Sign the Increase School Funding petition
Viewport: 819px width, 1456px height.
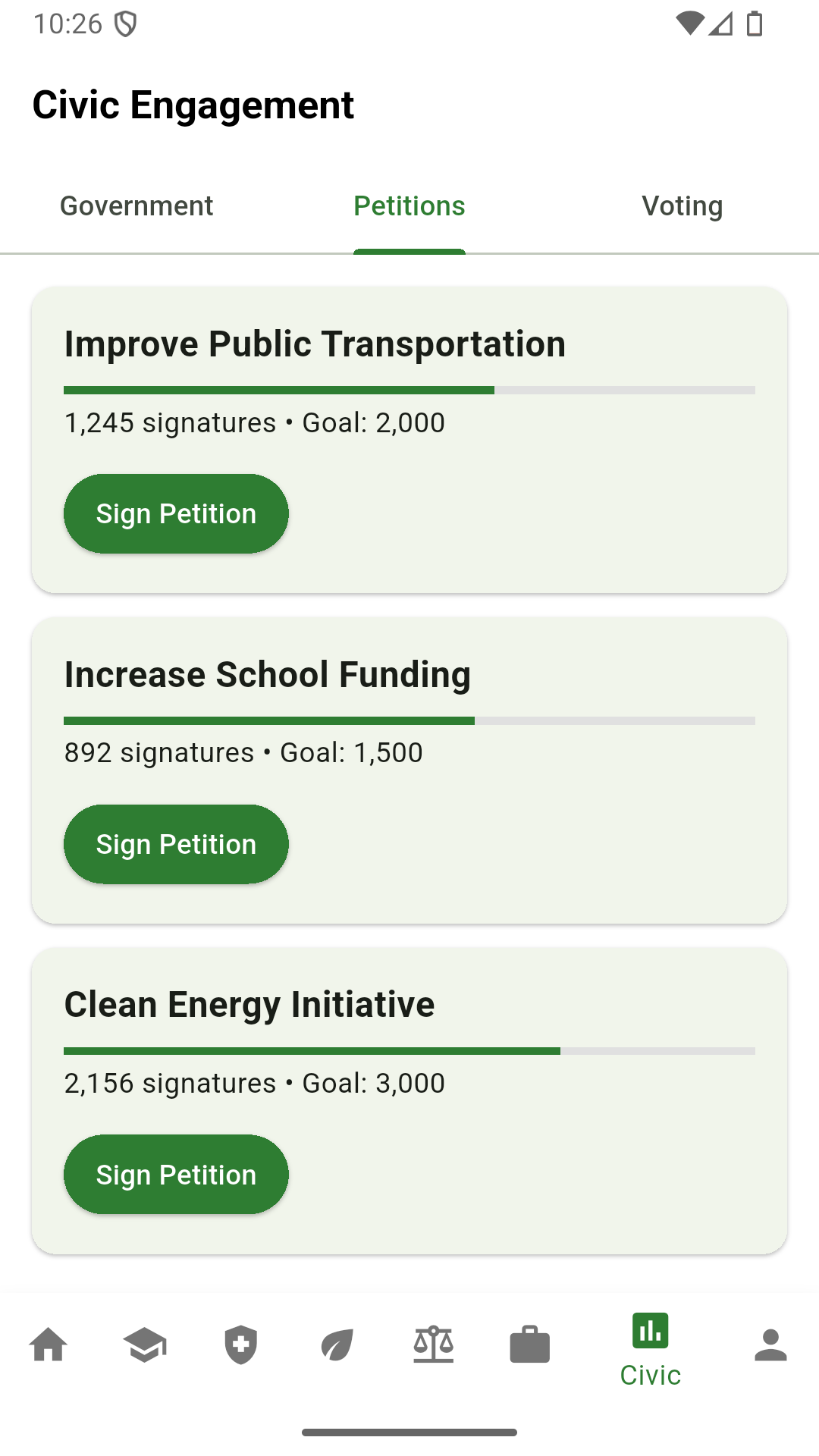click(x=176, y=844)
